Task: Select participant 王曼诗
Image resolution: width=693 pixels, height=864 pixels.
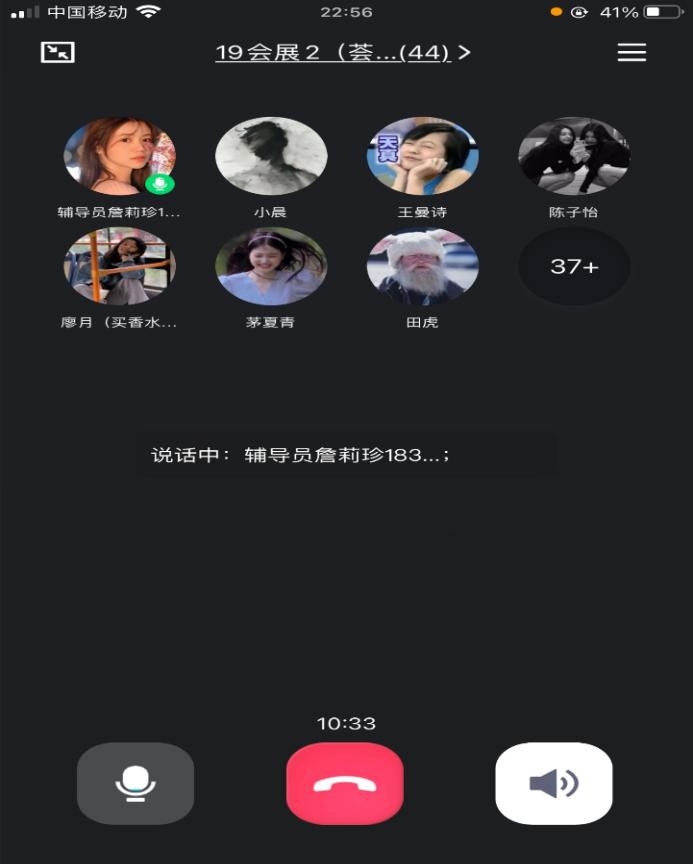Action: (x=422, y=157)
